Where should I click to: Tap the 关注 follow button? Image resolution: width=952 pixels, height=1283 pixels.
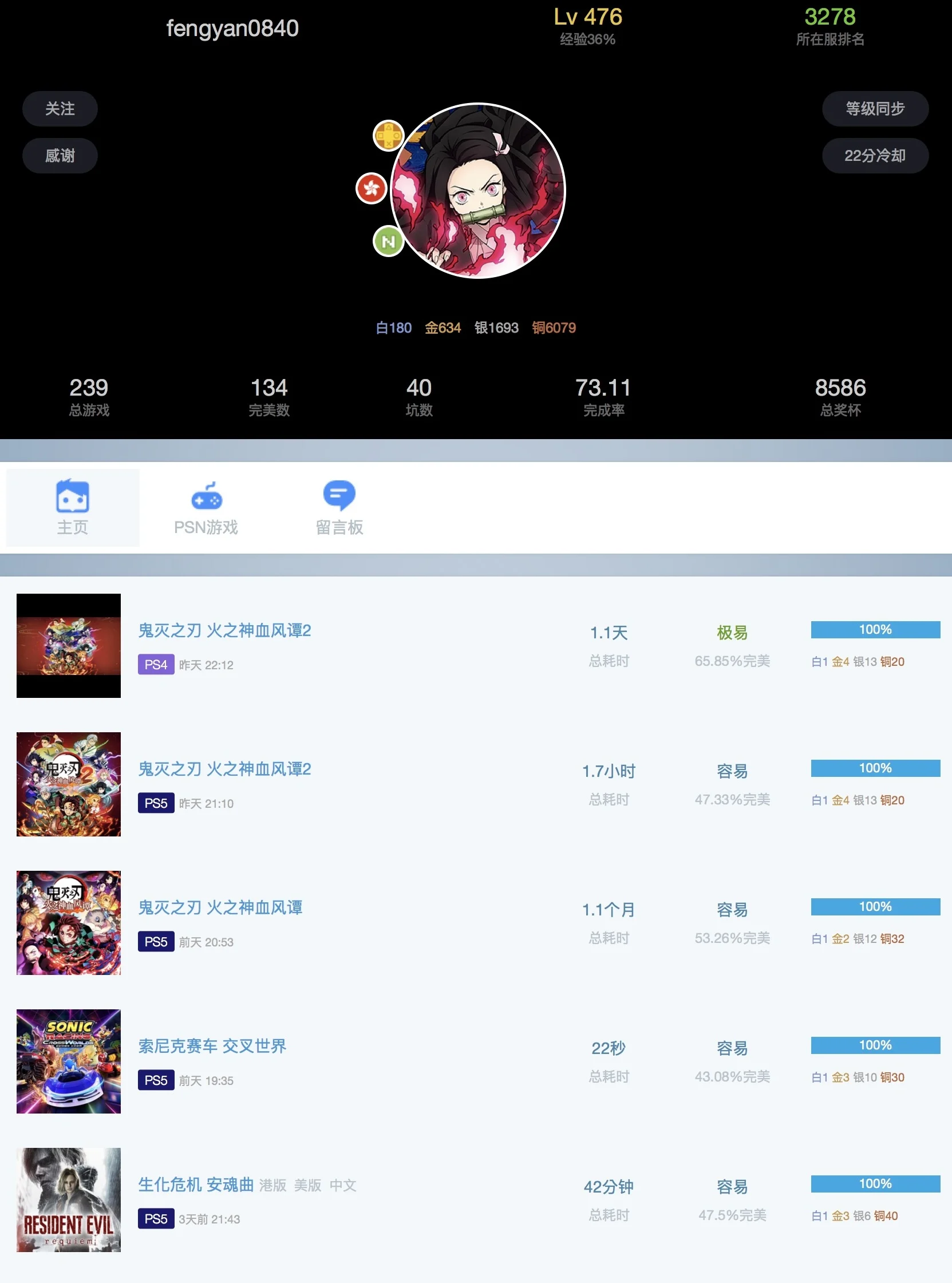click(60, 109)
